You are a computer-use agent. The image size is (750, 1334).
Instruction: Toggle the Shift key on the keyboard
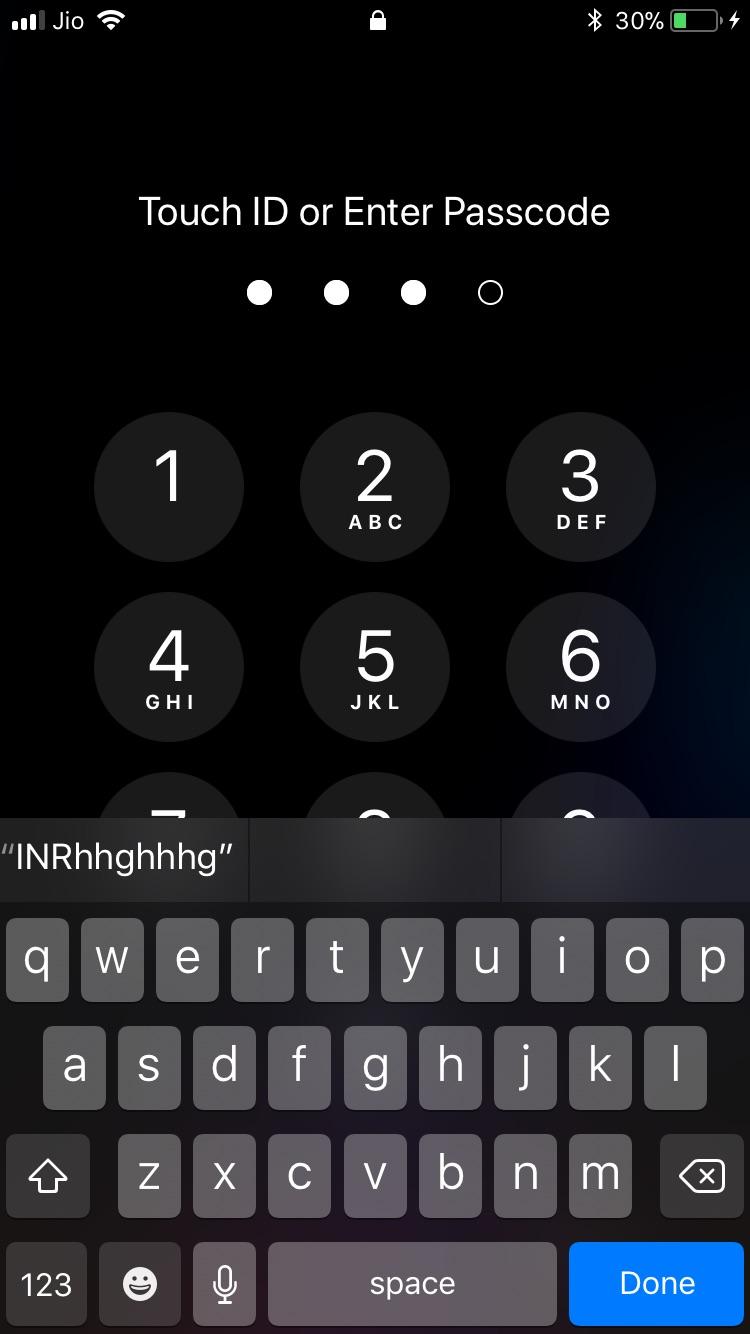pyautogui.click(x=47, y=1176)
